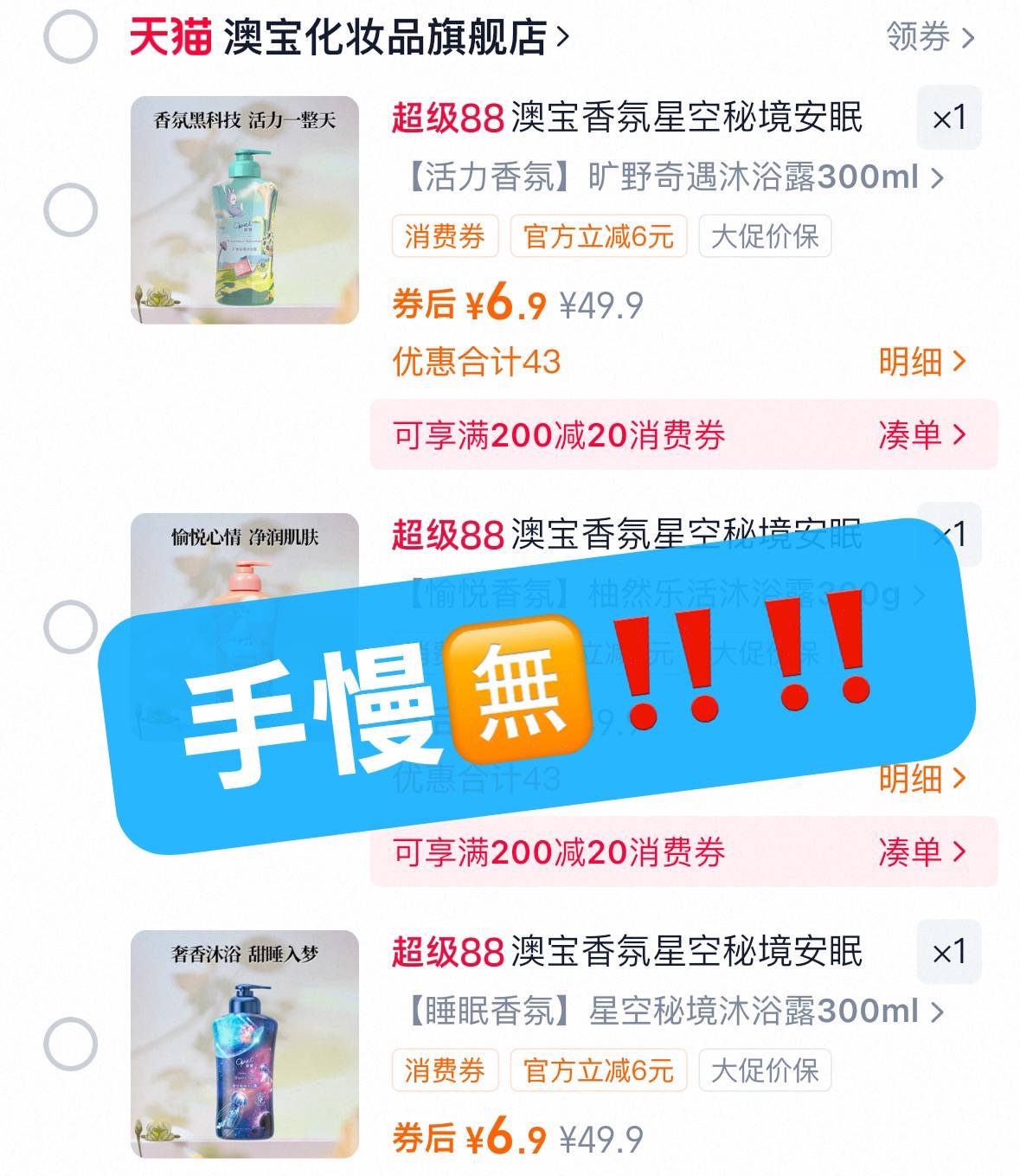Click 消费券 tag on bottom product

point(445,1070)
